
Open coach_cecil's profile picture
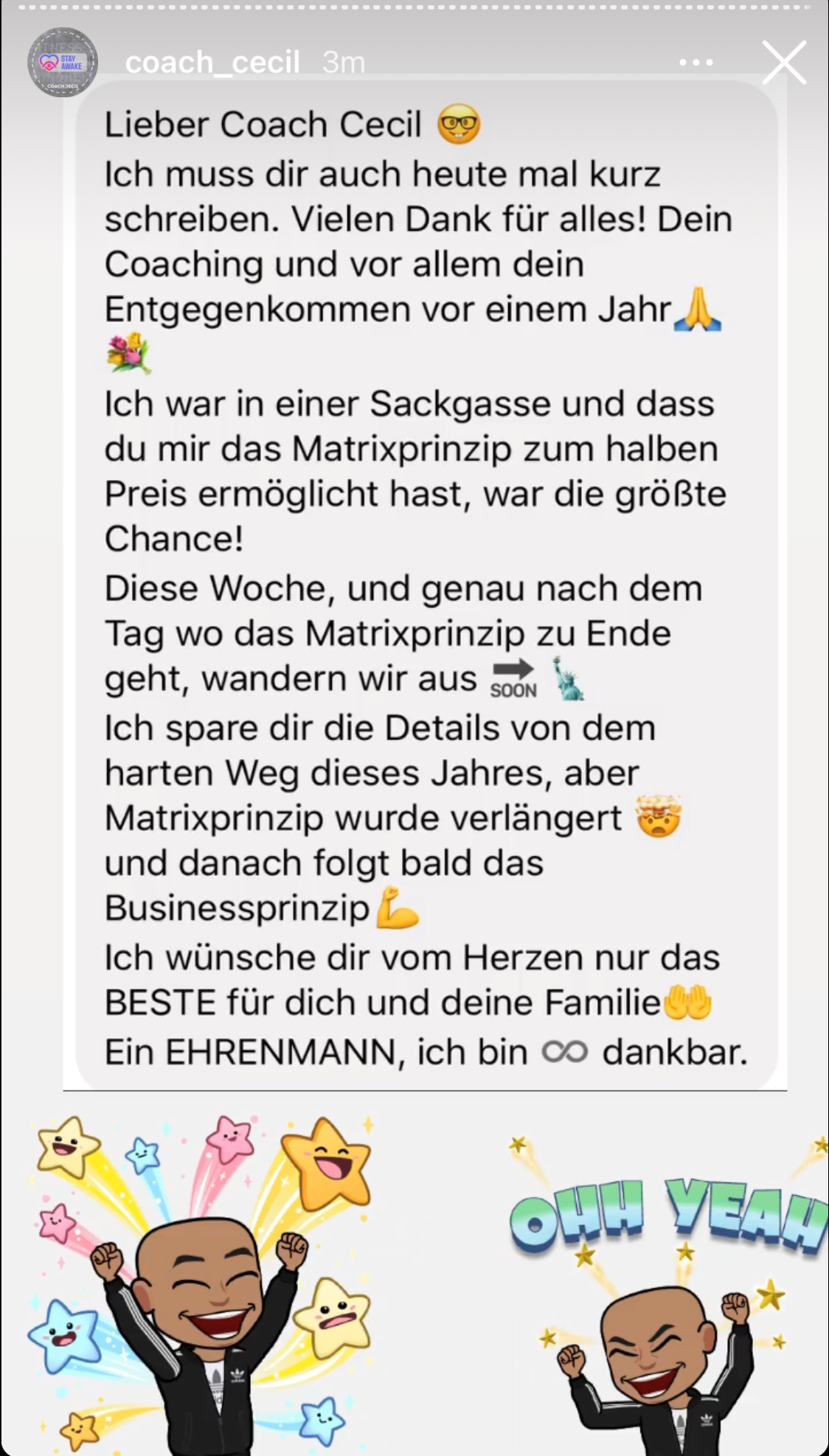[x=63, y=63]
